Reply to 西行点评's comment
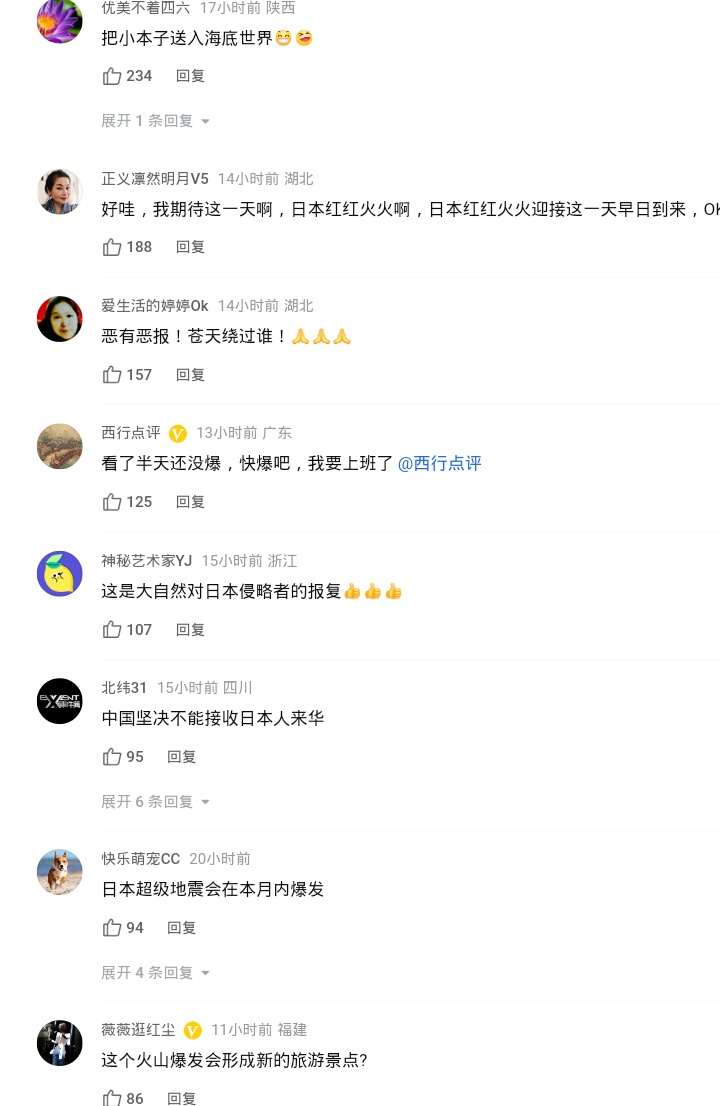The image size is (720, 1106). (190, 502)
